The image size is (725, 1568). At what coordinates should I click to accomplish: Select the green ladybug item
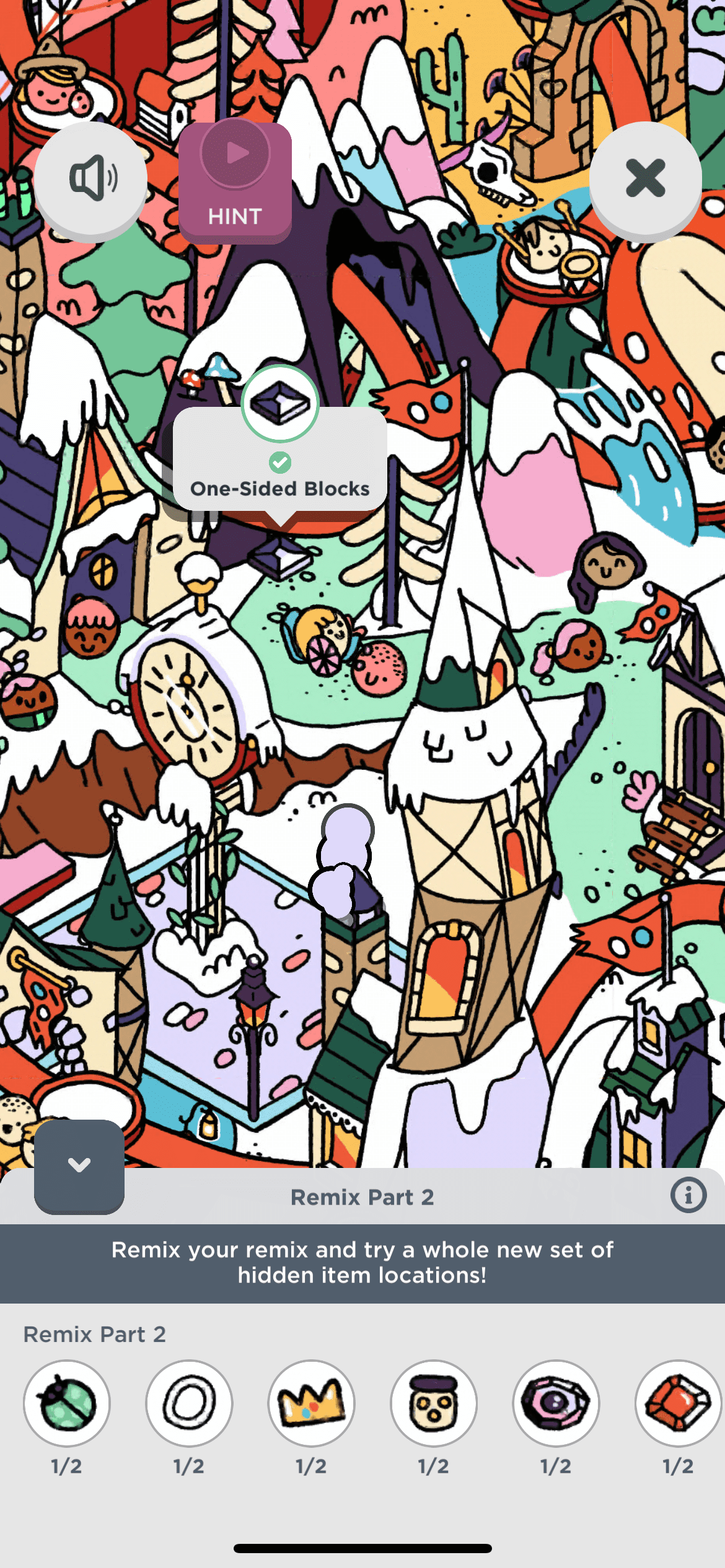point(67,1403)
